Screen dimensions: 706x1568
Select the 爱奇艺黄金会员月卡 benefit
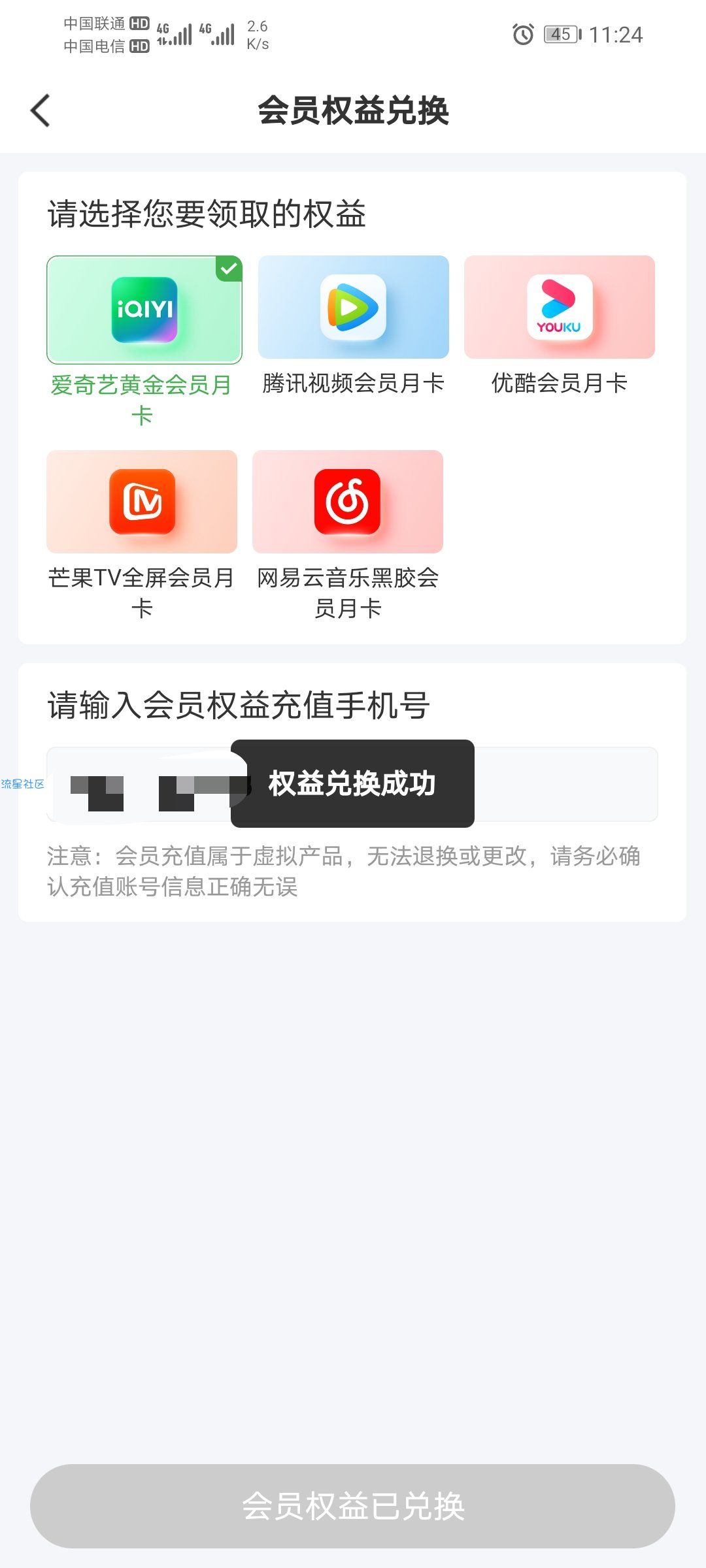[144, 310]
